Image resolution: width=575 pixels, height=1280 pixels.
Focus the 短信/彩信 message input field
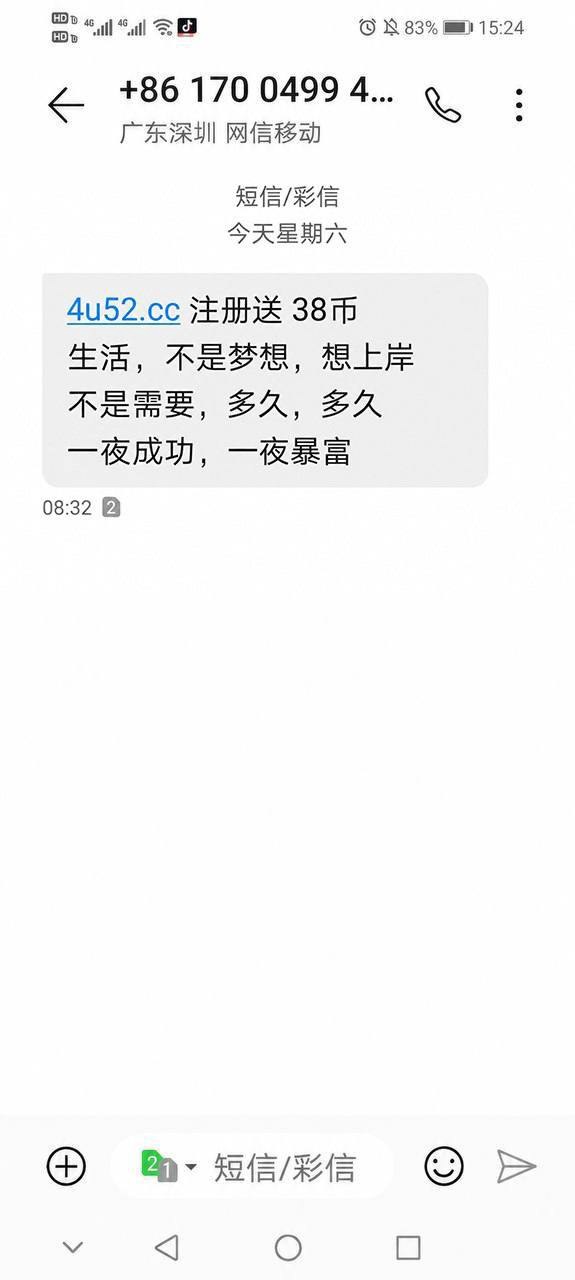pos(283,1166)
